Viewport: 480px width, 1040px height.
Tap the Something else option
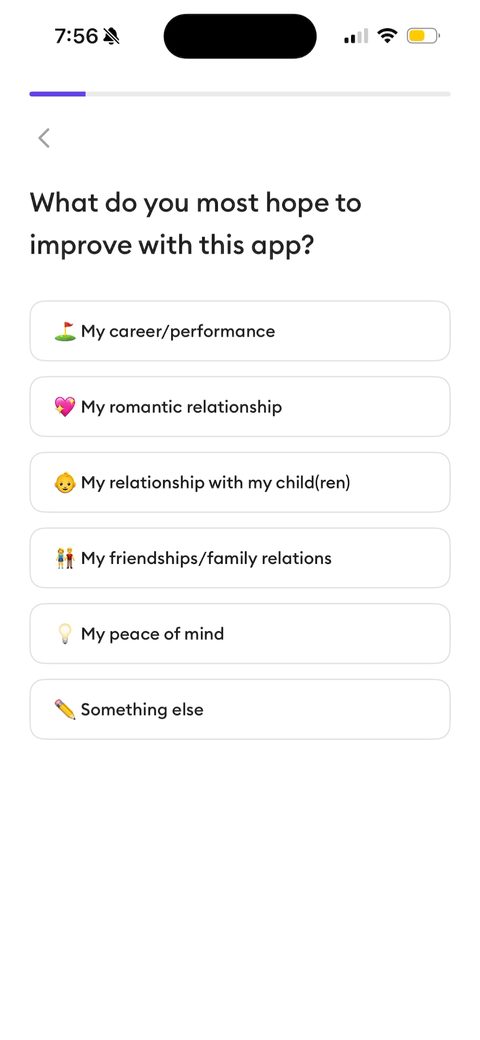click(240, 709)
